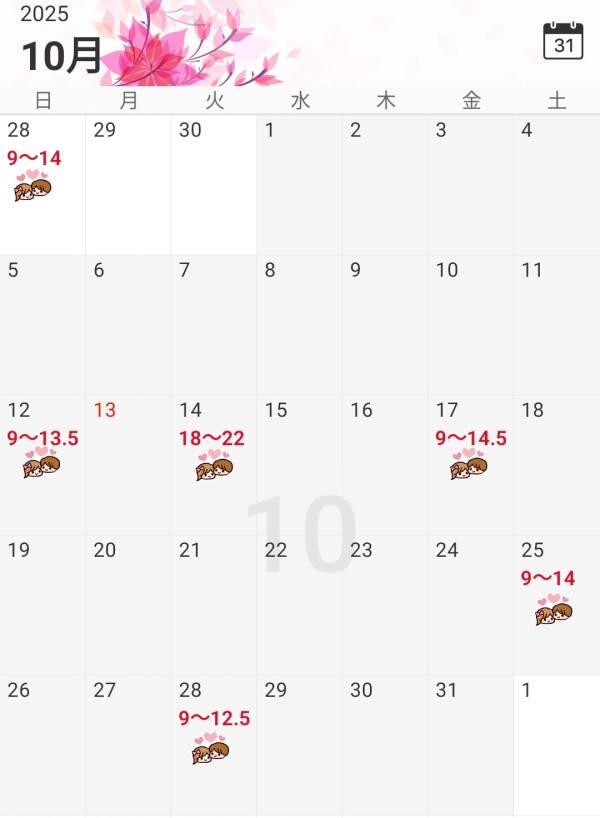Tap October 8 day cell
The height and width of the screenshot is (818, 600).
[x=299, y=325]
